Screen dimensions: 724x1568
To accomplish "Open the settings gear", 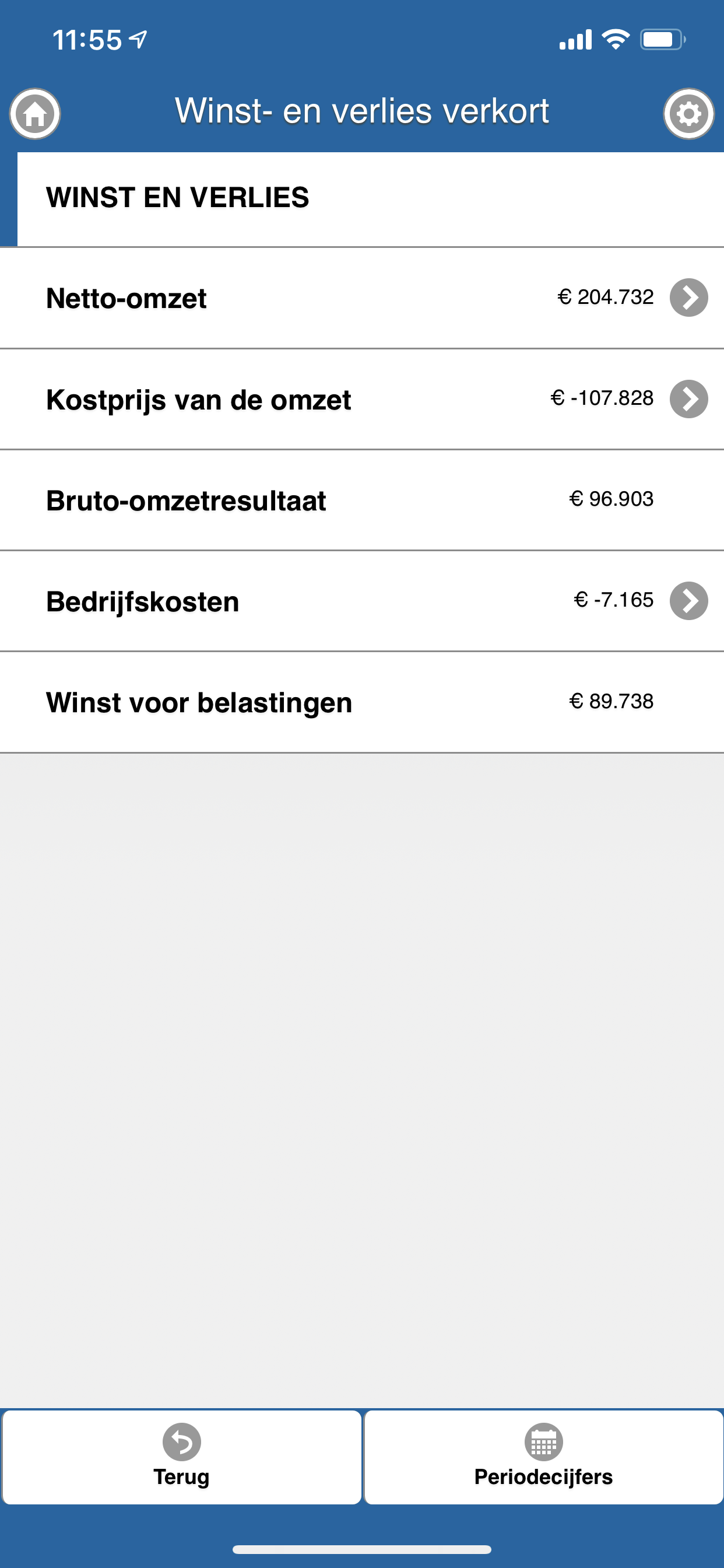I will 688,114.
